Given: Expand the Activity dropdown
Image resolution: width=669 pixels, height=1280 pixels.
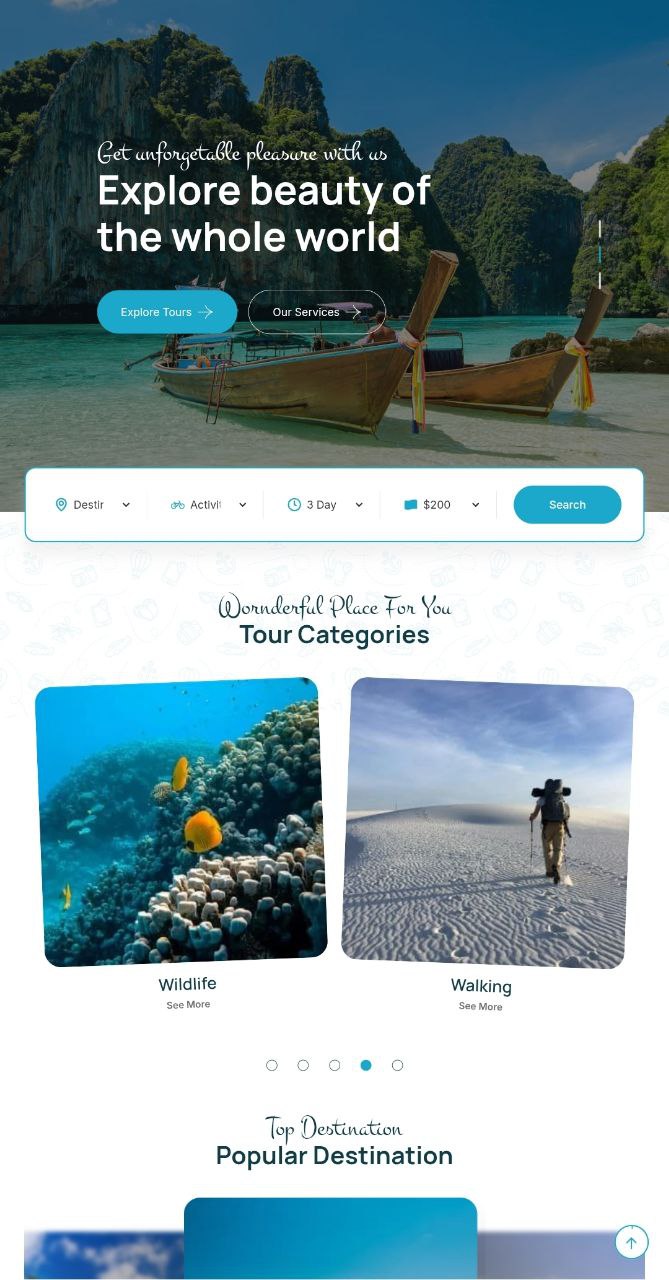Looking at the screenshot, I should click(208, 505).
